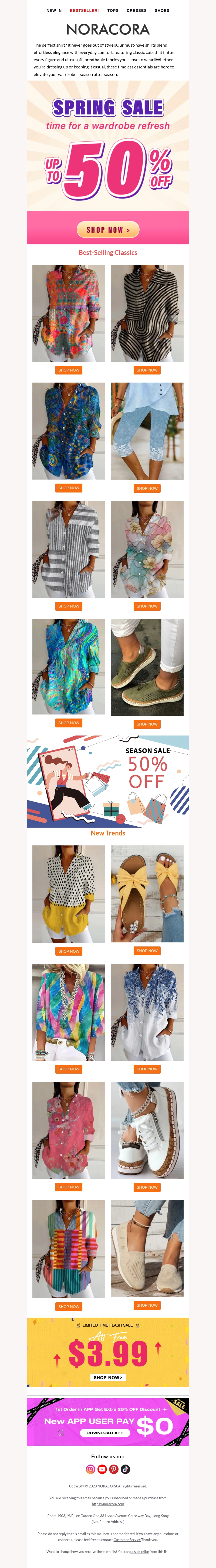Contact Customer Service via the link
This screenshot has width=216, height=1568.
tap(126, 1539)
